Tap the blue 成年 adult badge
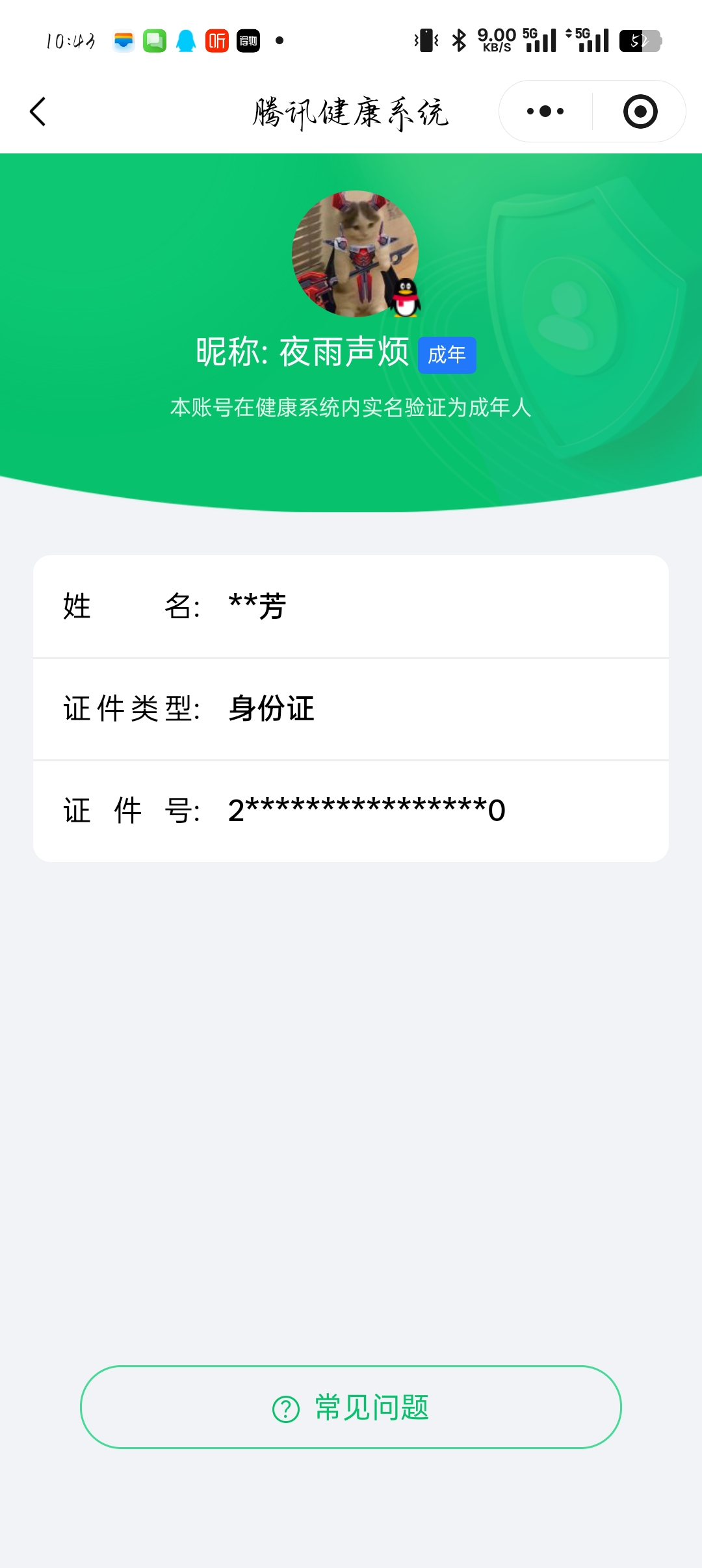702x1568 pixels. 448,355
